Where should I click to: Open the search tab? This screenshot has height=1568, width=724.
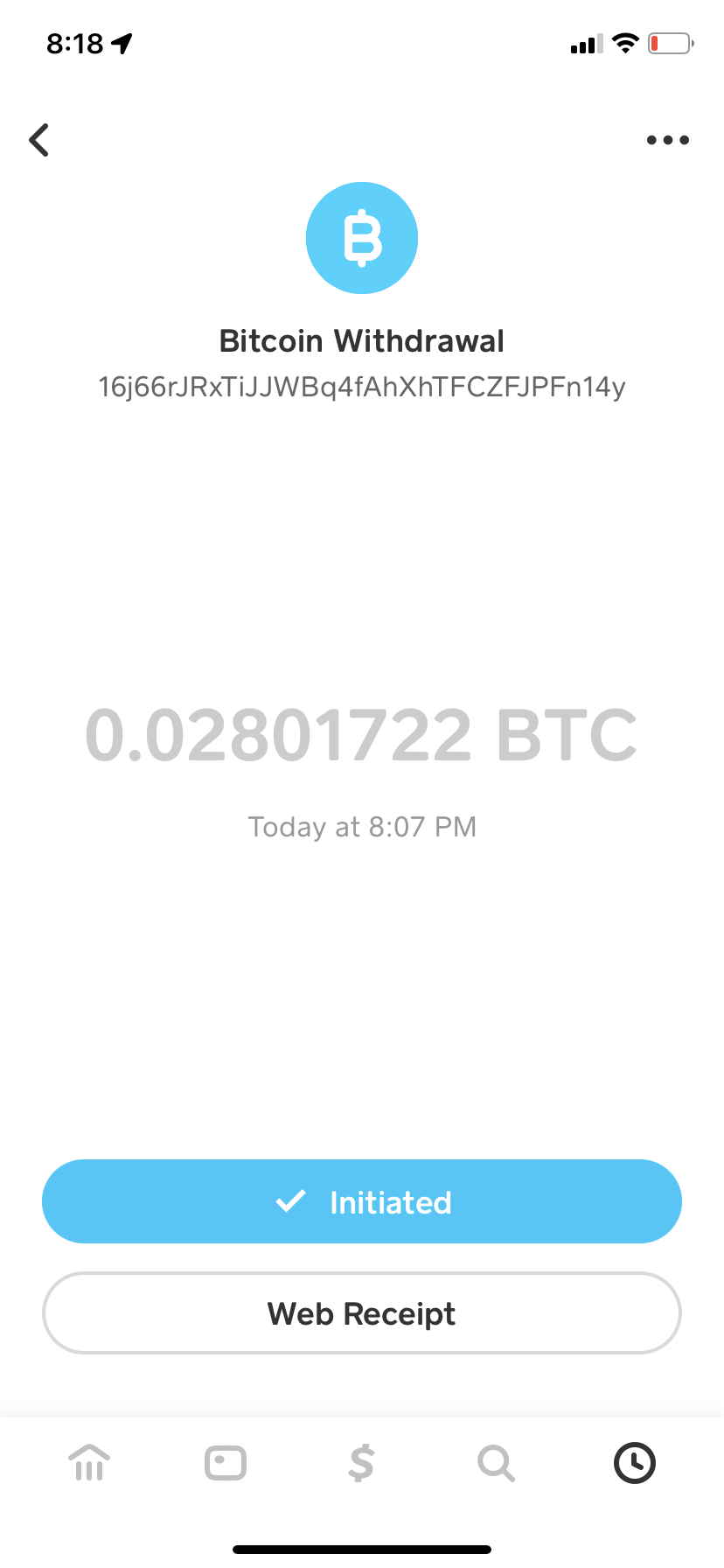[x=497, y=1463]
